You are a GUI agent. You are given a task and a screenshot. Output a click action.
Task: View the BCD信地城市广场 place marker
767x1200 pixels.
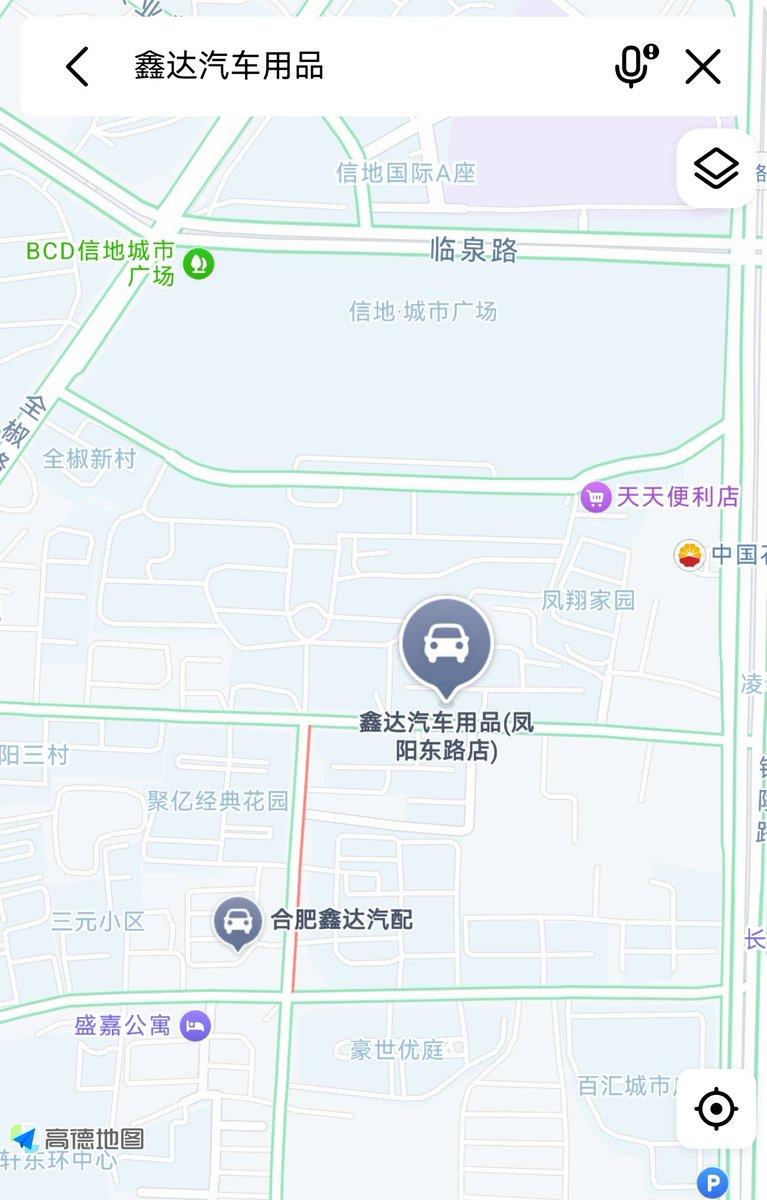[199, 264]
